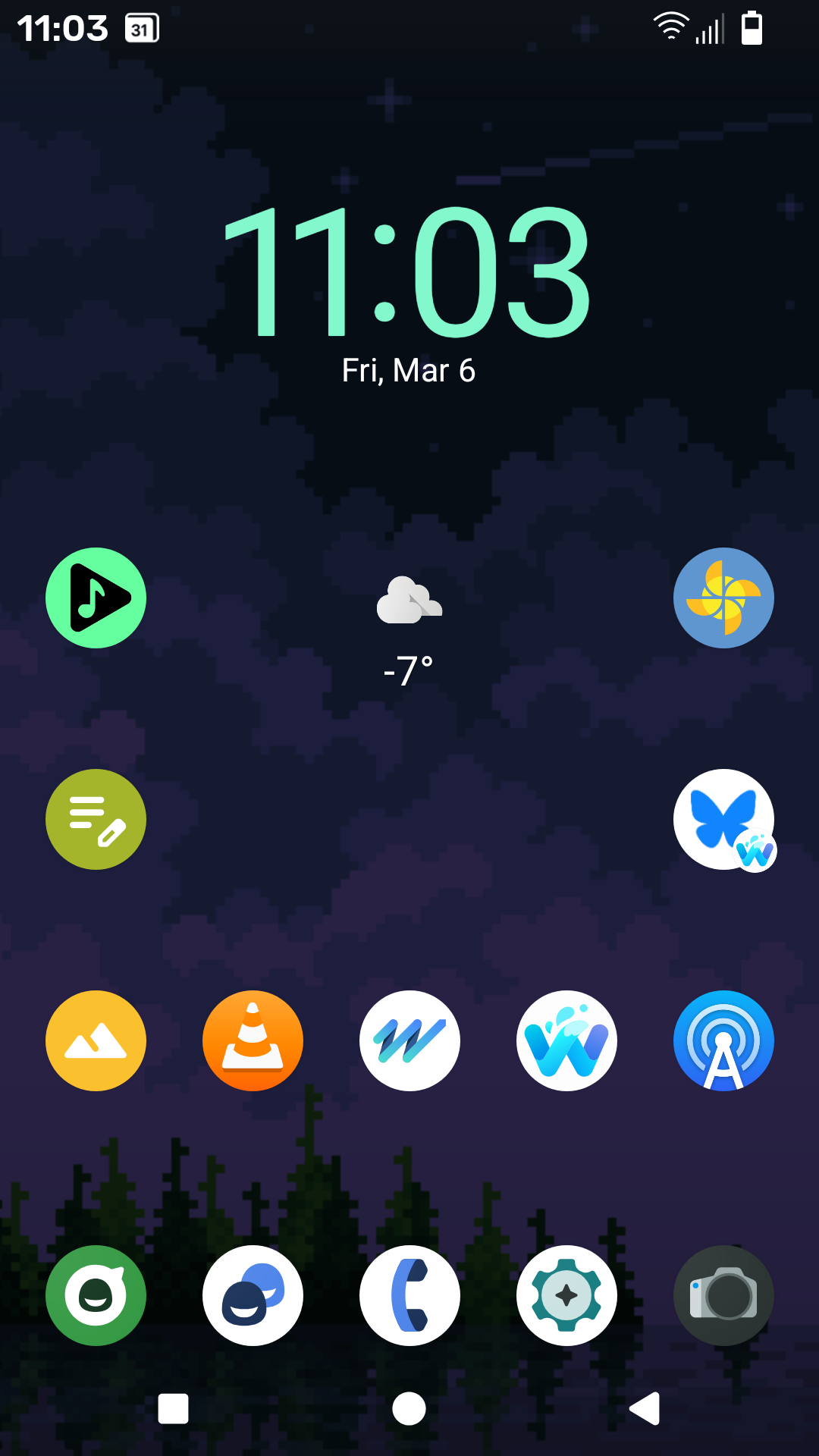This screenshot has width=819, height=1456.
Task: Open the splashing W icon app
Action: tap(566, 1040)
